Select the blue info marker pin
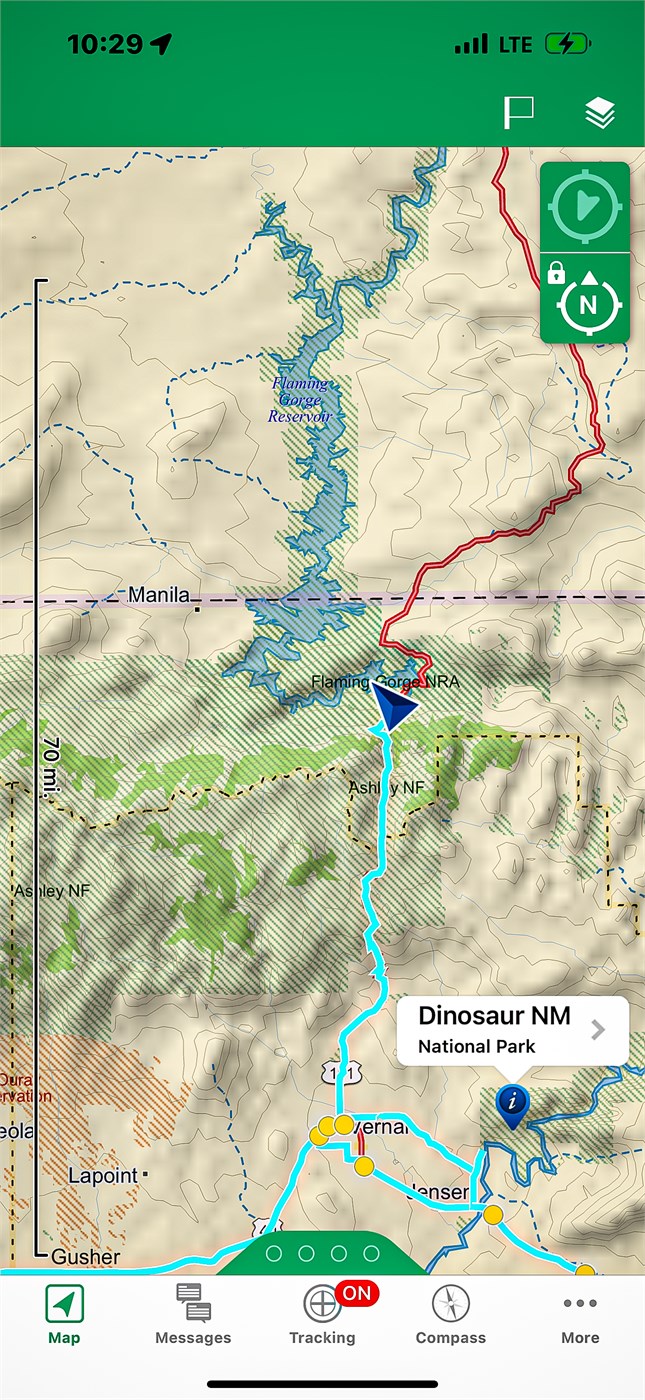The width and height of the screenshot is (645, 1400). point(513,1104)
